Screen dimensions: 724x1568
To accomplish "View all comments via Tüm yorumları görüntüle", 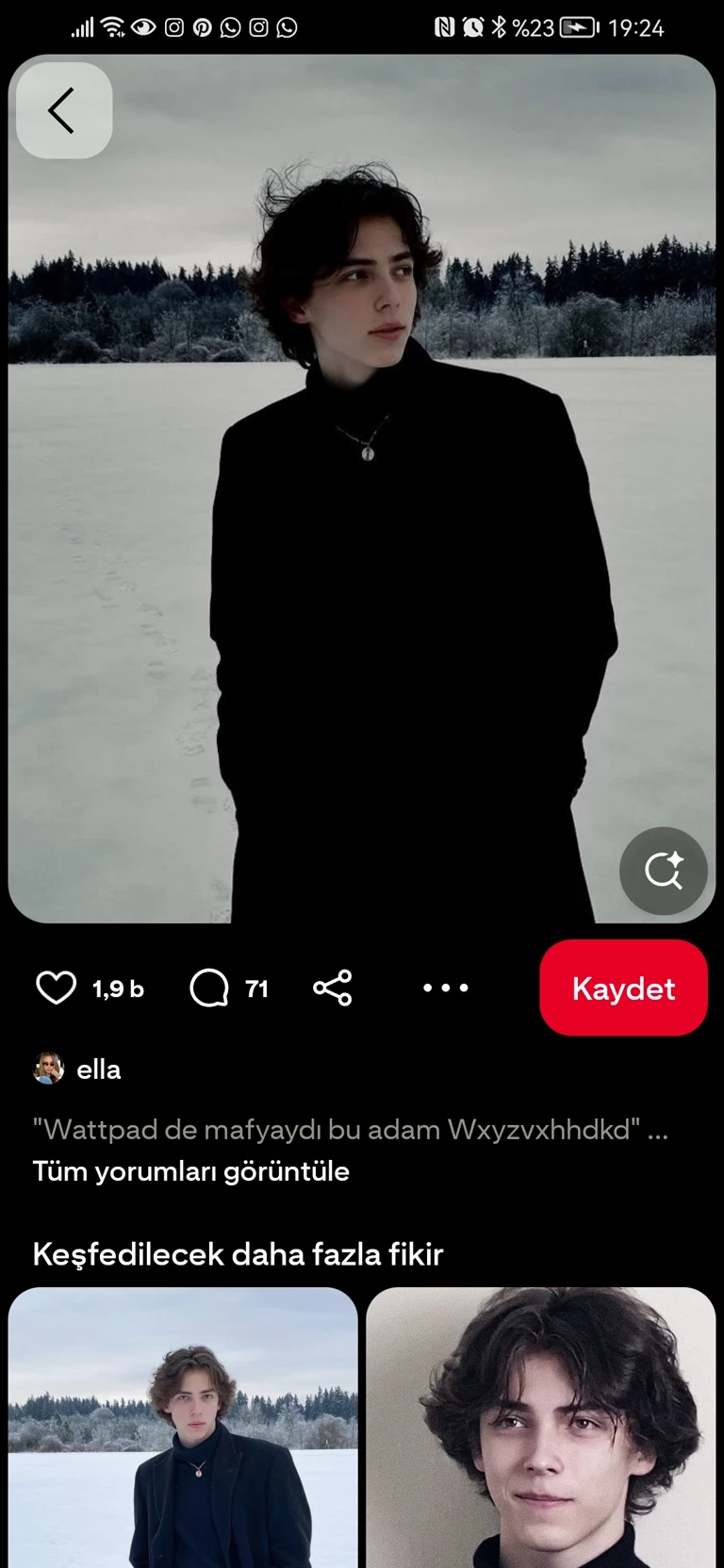I will [191, 1171].
